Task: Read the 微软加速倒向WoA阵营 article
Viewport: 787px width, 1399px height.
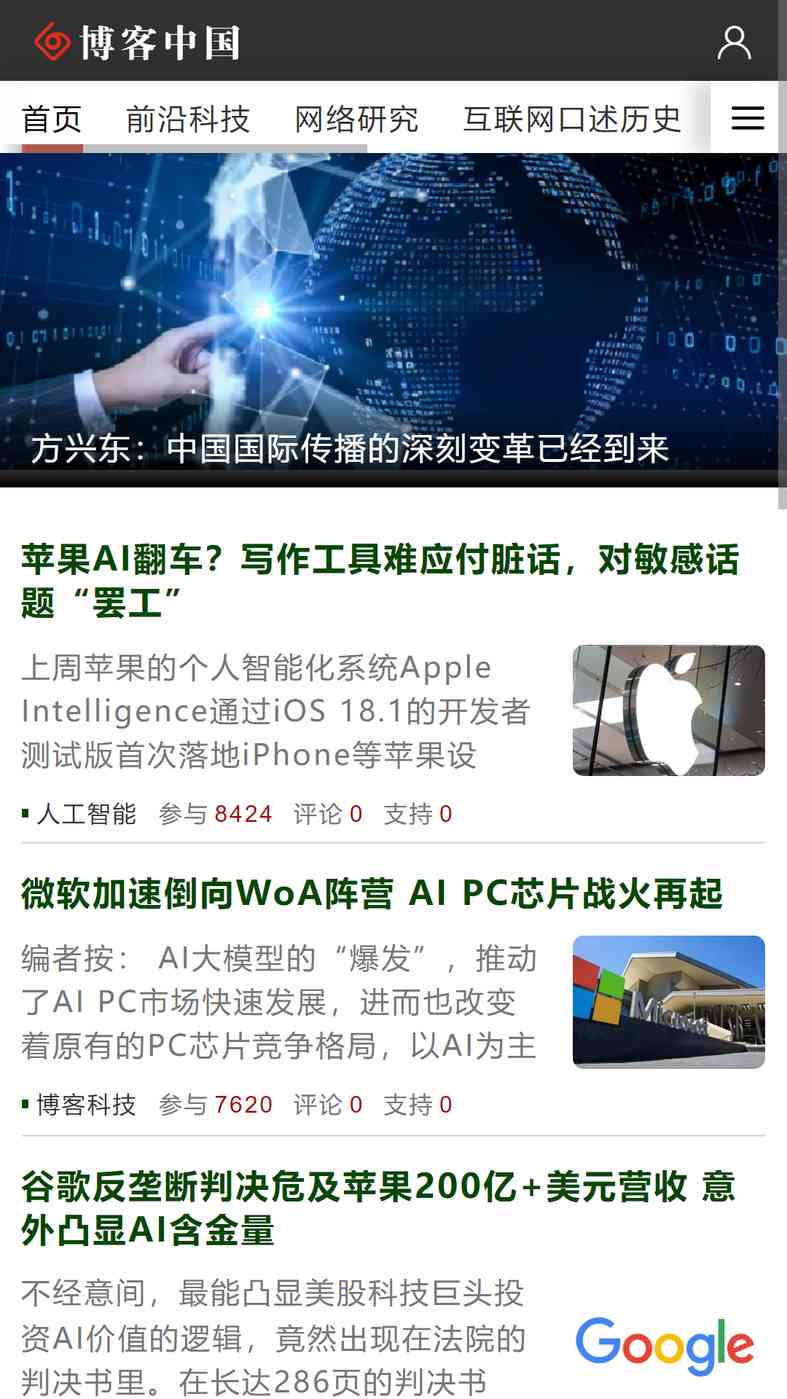Action: [372, 894]
